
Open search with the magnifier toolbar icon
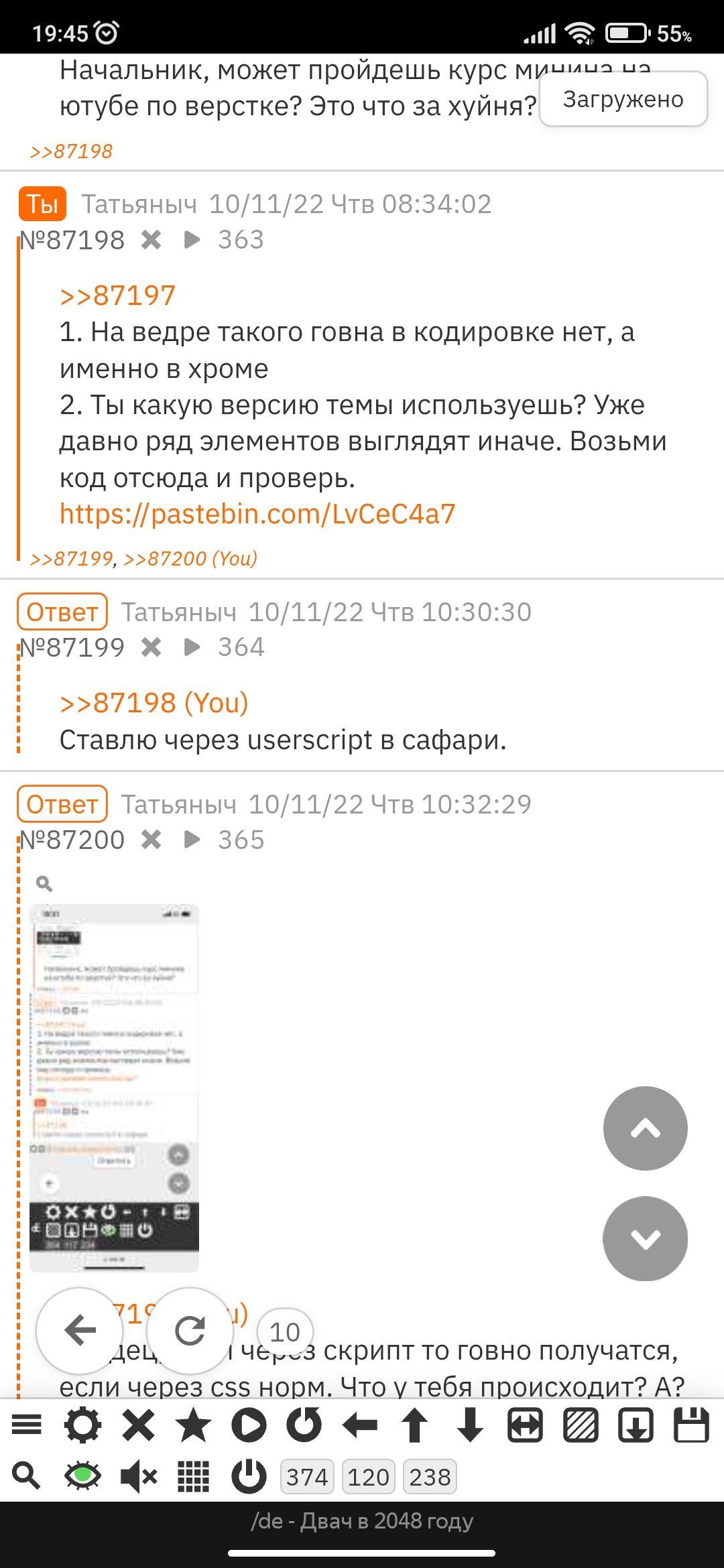pyautogui.click(x=27, y=1476)
